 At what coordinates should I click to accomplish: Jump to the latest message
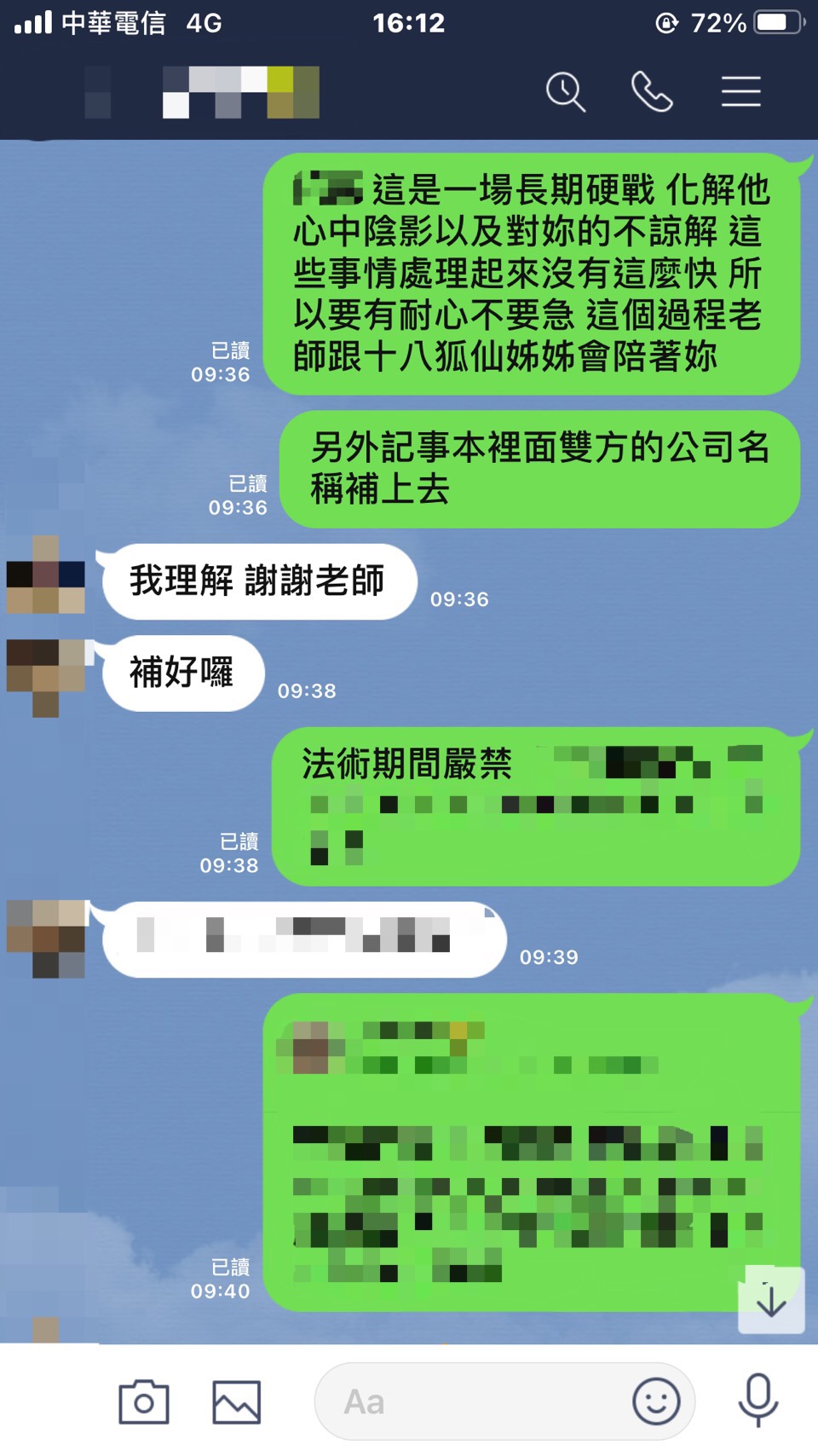pos(771,1300)
